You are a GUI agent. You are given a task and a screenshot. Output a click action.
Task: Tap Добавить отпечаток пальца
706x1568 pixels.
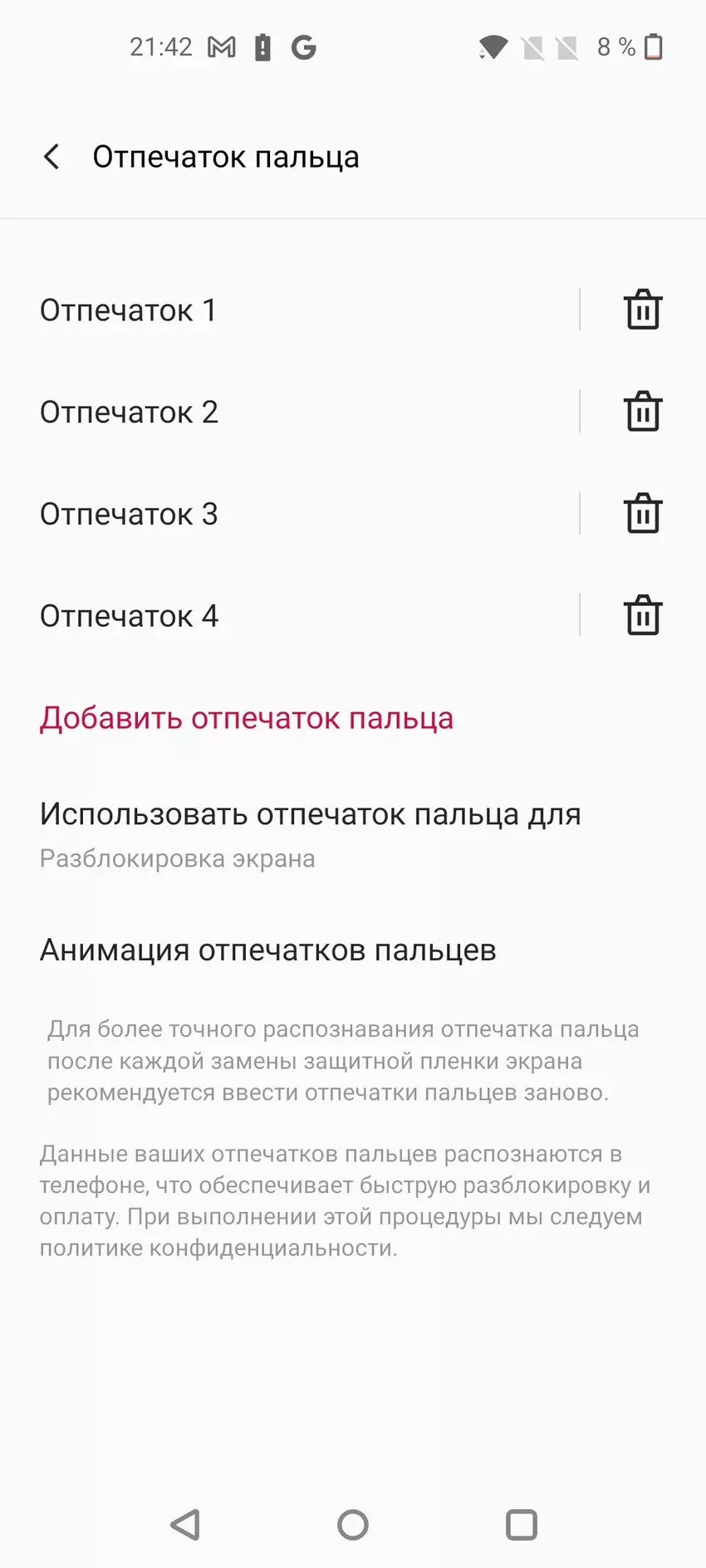coord(247,717)
